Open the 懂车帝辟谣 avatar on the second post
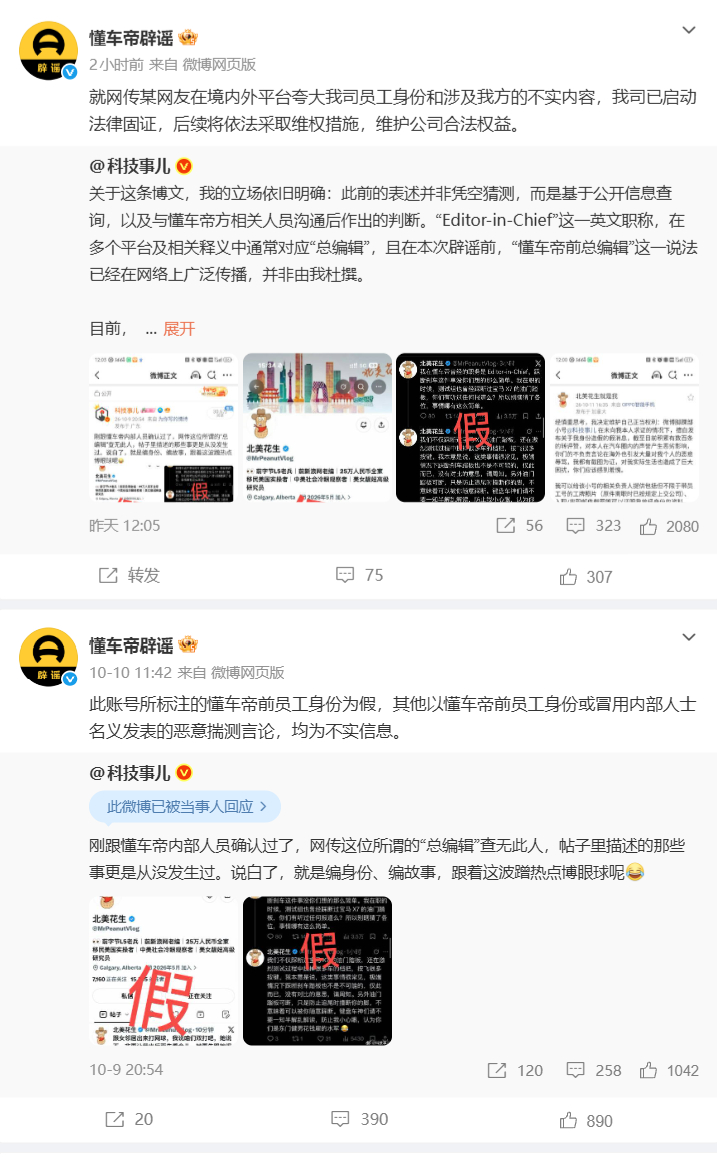The image size is (717, 1166). pos(48,657)
